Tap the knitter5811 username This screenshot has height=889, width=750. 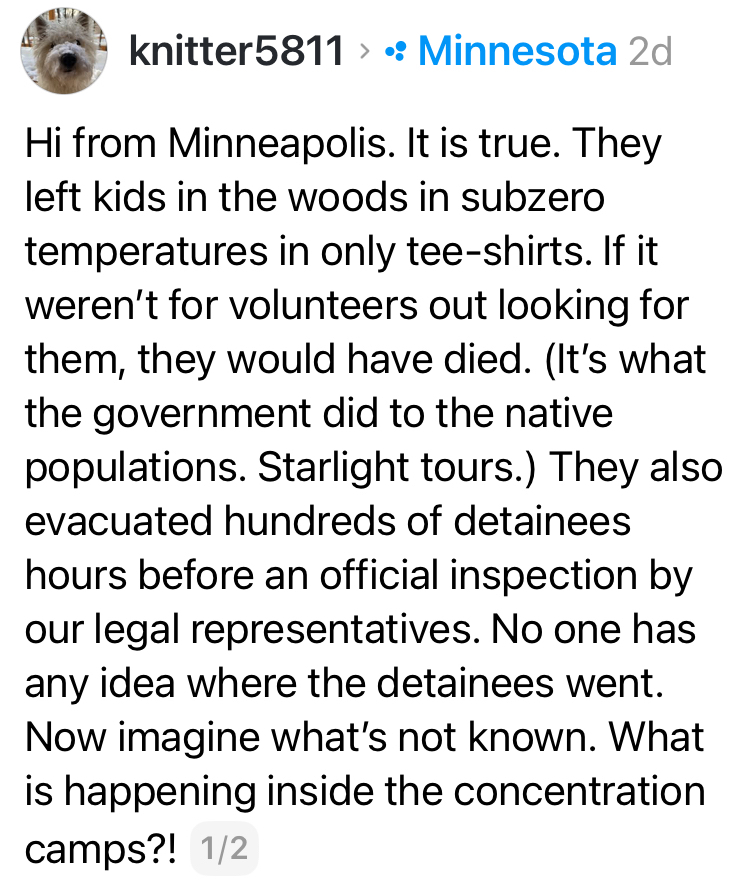237,50
